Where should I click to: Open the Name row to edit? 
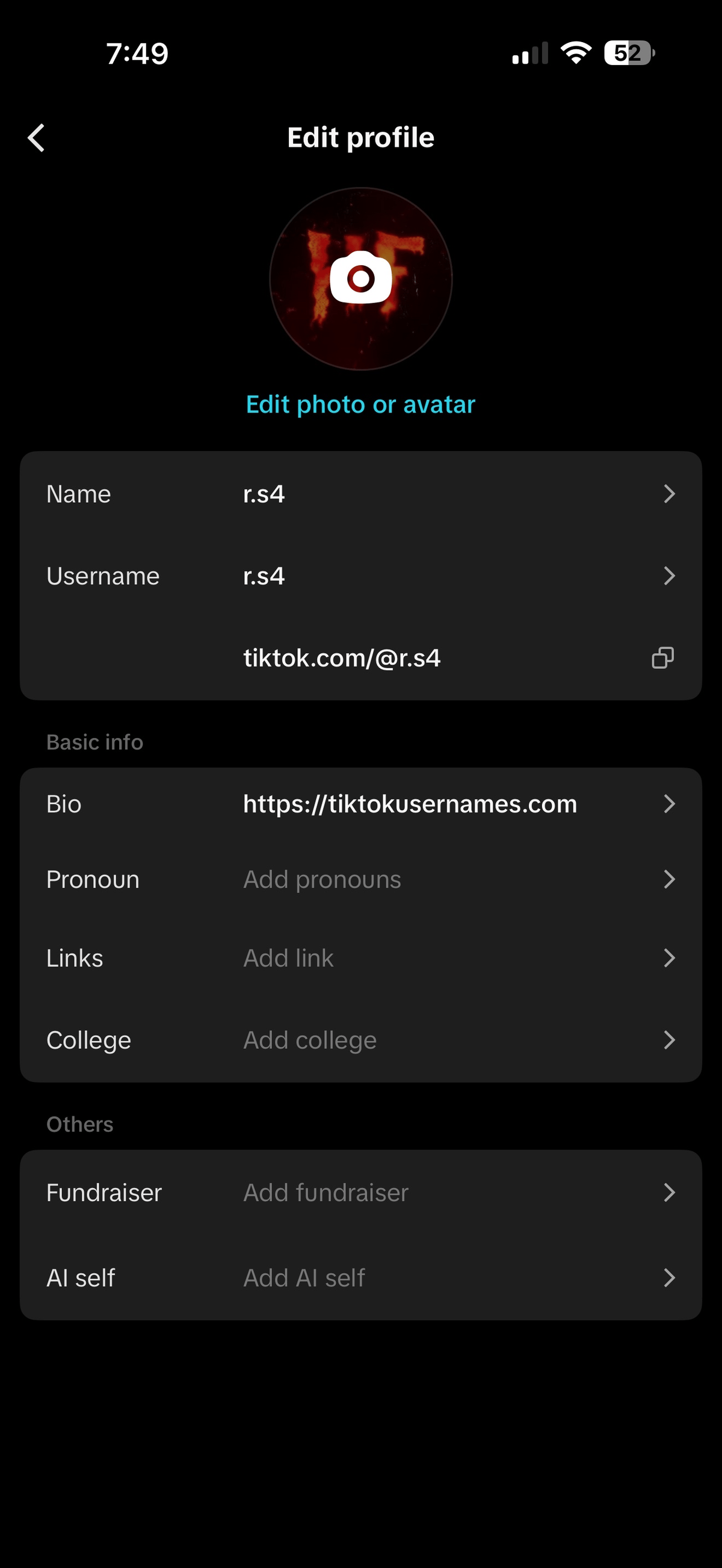pos(360,494)
